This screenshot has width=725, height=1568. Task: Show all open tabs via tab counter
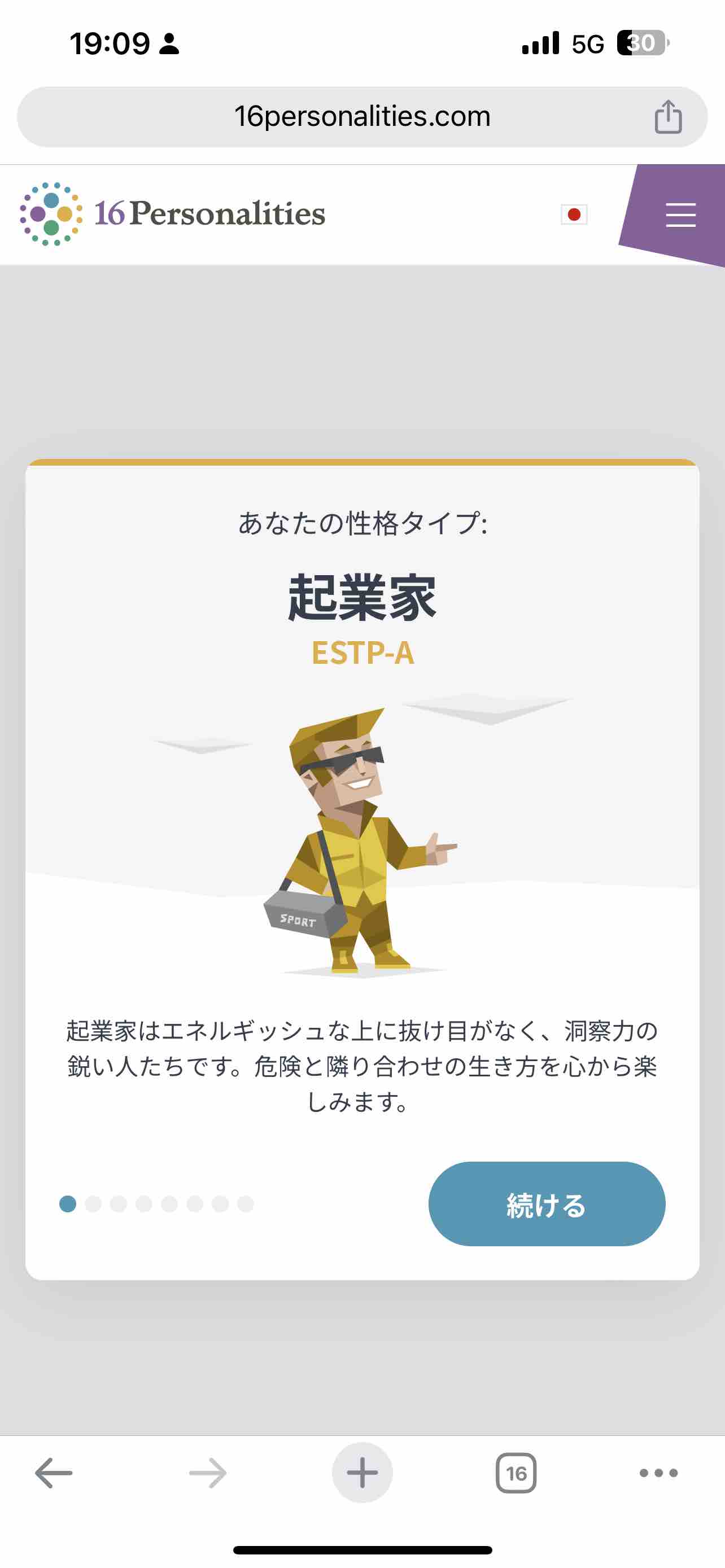517,1473
